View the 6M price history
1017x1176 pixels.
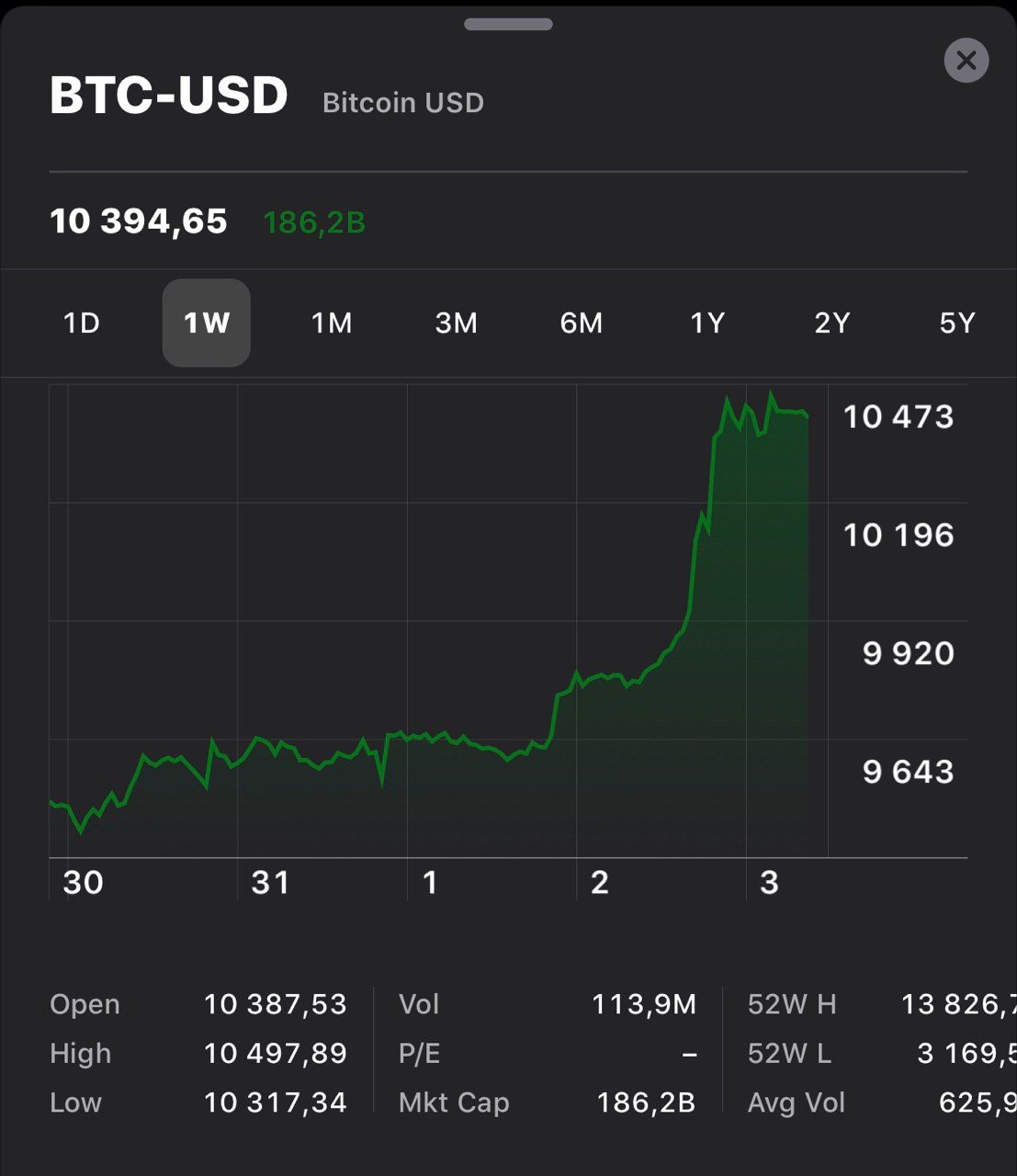tap(582, 323)
